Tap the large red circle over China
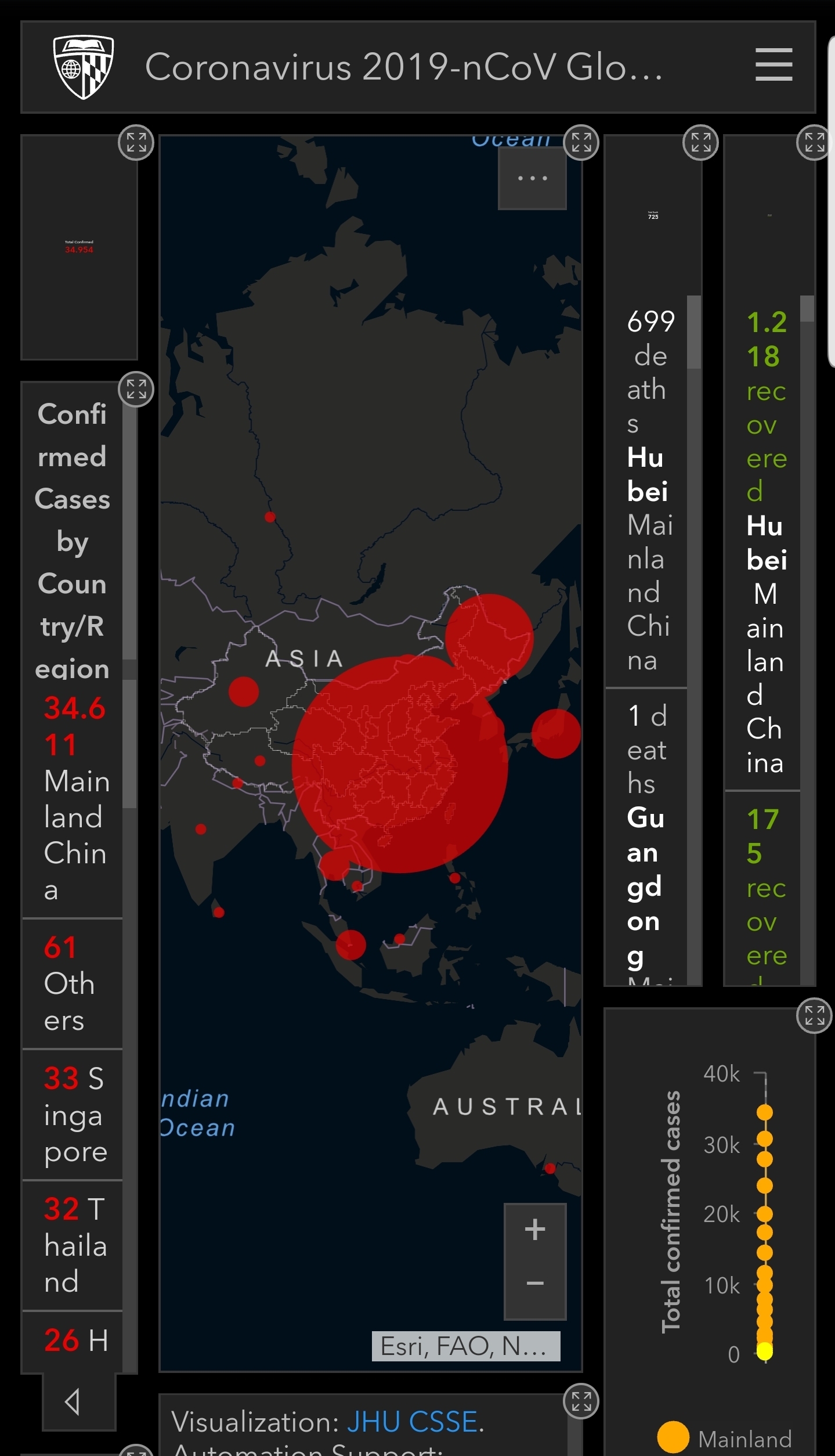The height and width of the screenshot is (1456, 835). [400, 764]
